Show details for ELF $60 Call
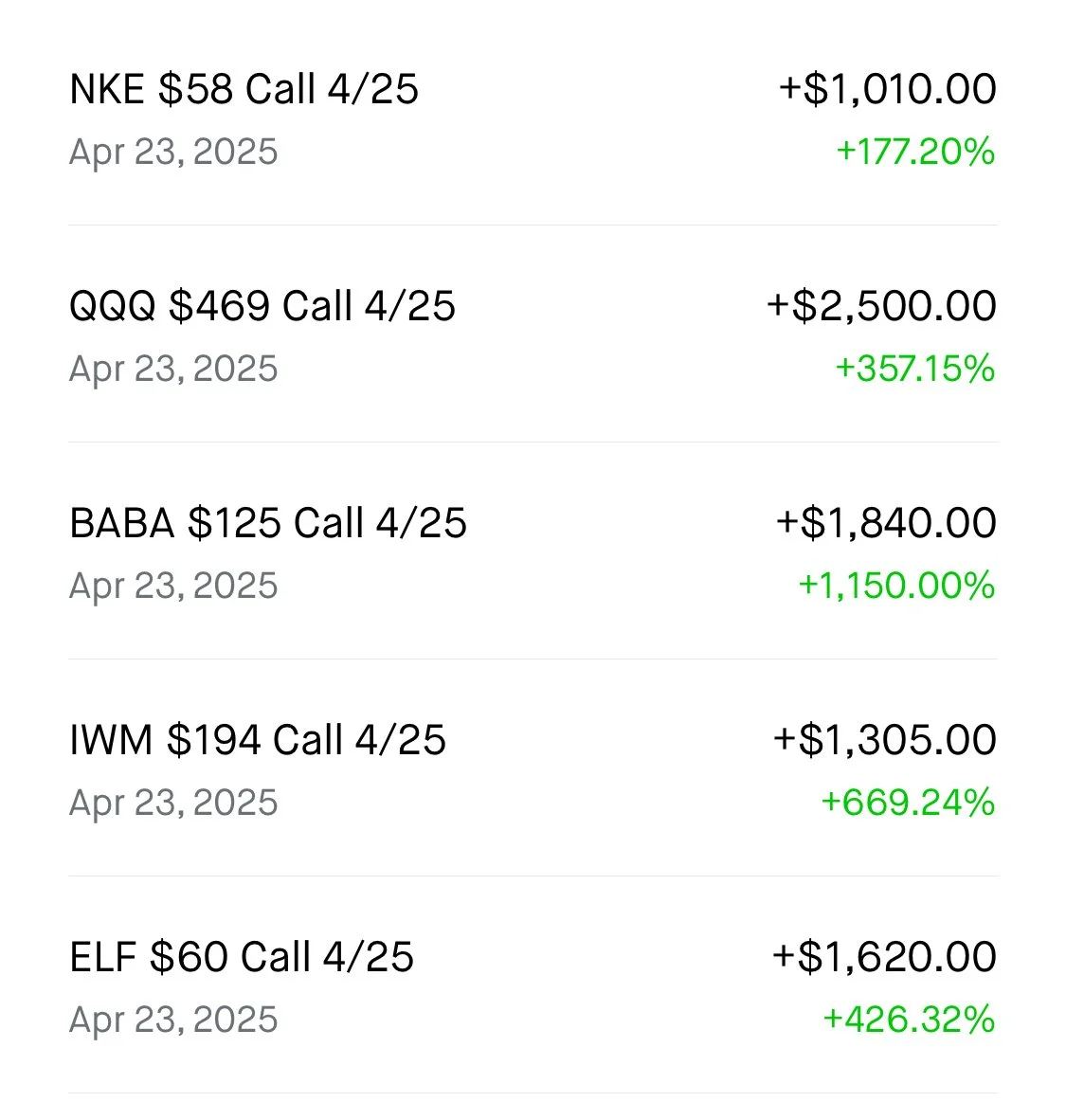1066x1120 pixels. coord(242,958)
